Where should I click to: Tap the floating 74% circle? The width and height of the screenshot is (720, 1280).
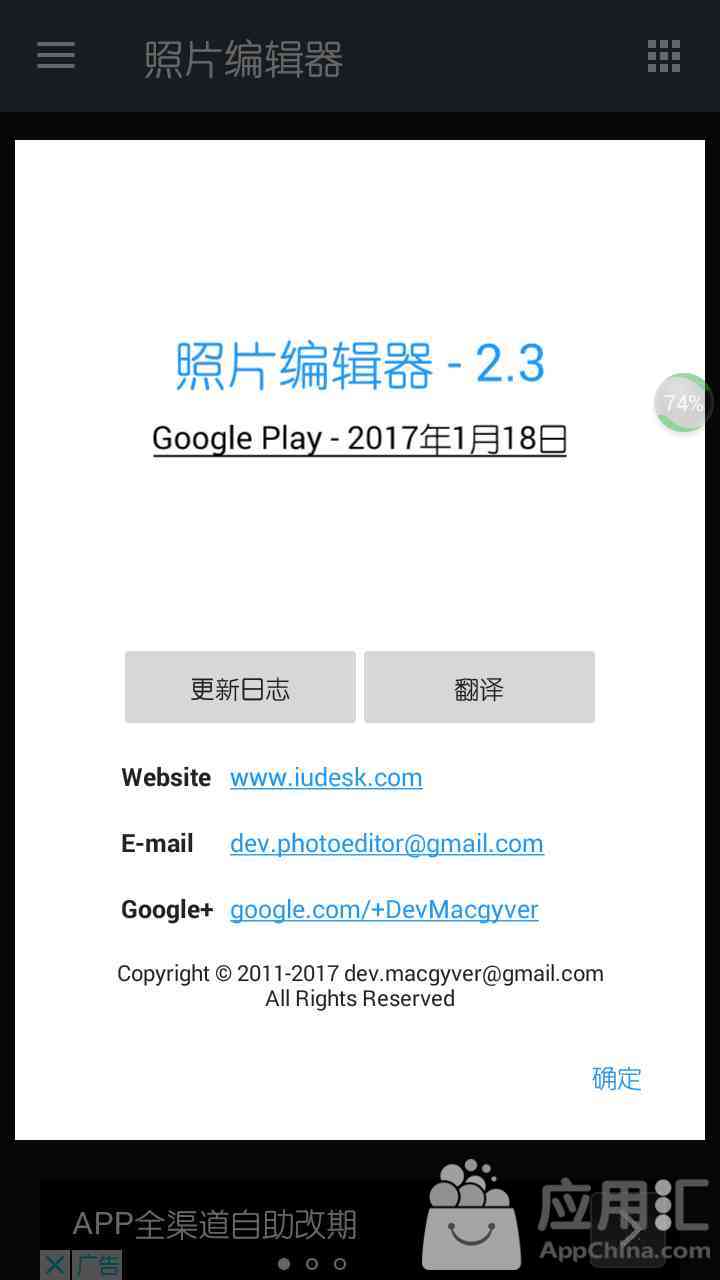pyautogui.click(x=683, y=403)
